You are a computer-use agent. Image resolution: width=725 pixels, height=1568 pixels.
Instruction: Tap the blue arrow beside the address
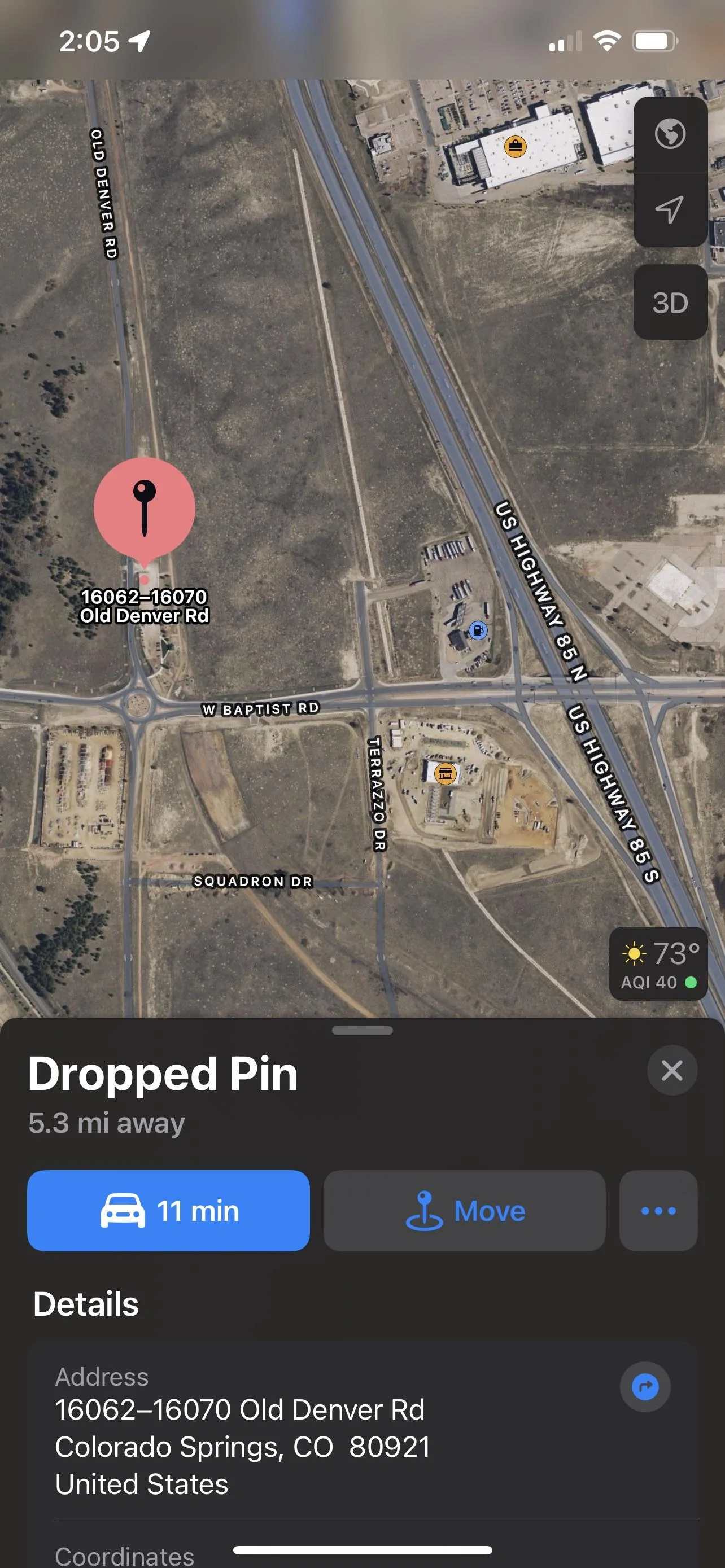pos(645,1387)
